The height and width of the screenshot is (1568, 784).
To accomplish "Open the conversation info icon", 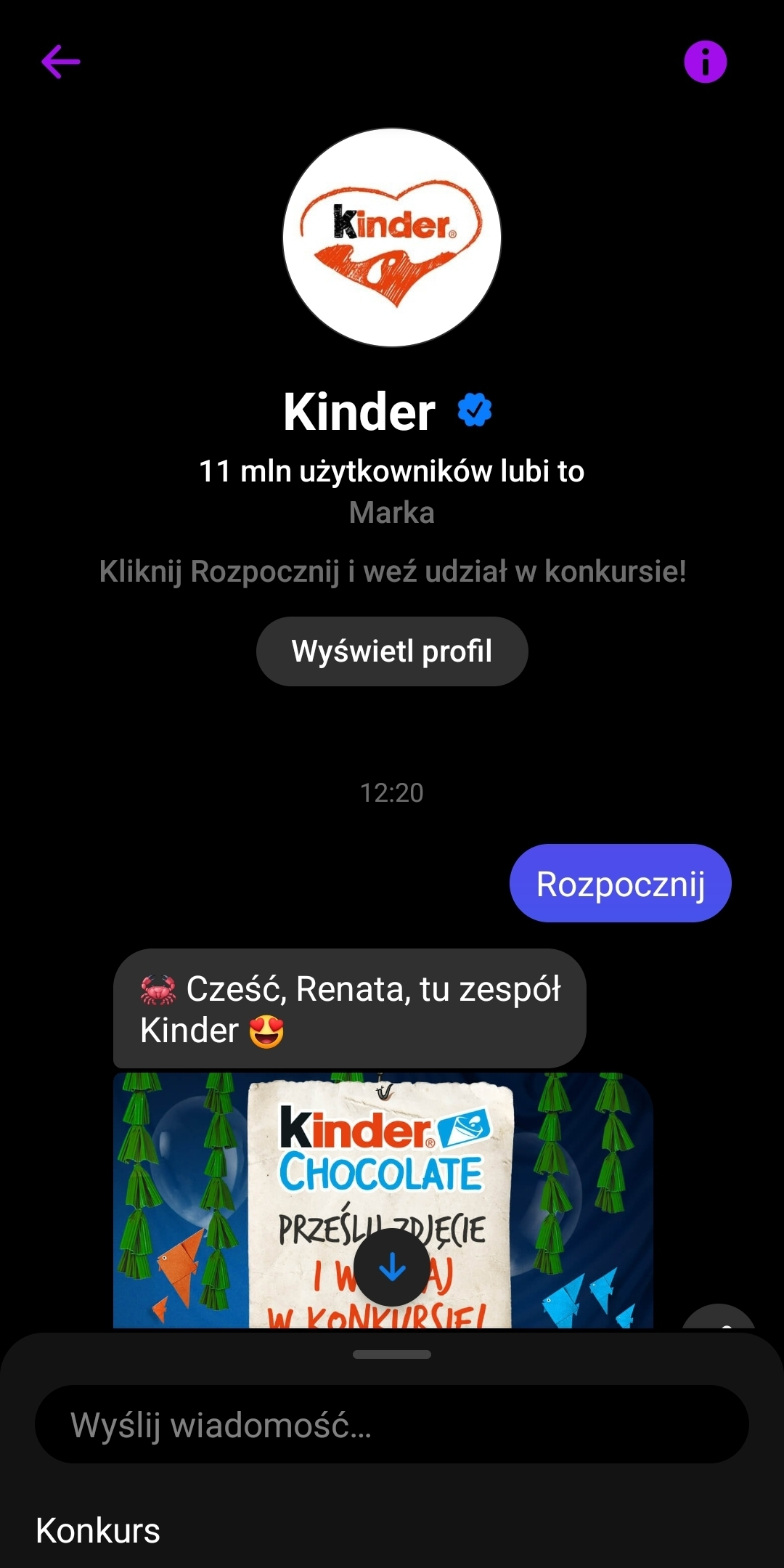I will click(705, 62).
